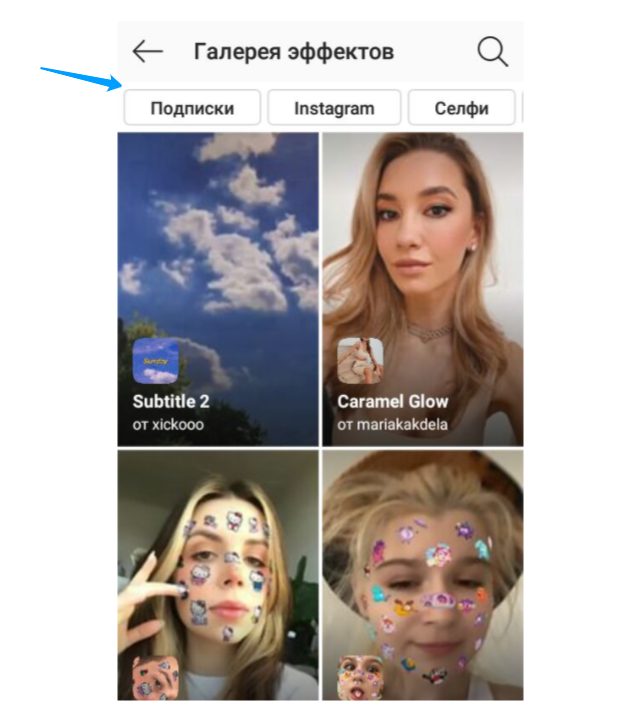Open the Caramel Glow effect by mariakakdela
The width and height of the screenshot is (639, 718).
coord(422,288)
